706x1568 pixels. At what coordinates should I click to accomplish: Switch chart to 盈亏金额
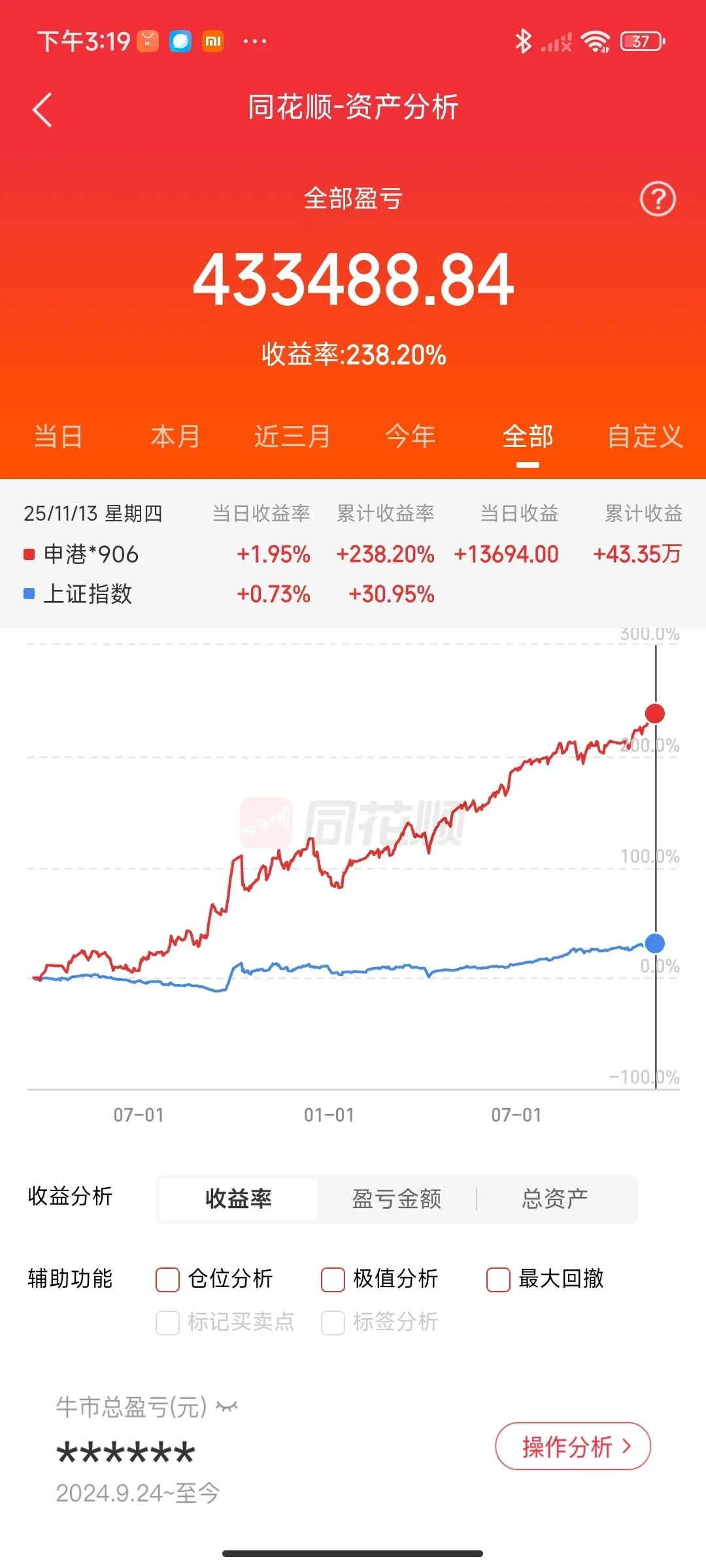[397, 1199]
